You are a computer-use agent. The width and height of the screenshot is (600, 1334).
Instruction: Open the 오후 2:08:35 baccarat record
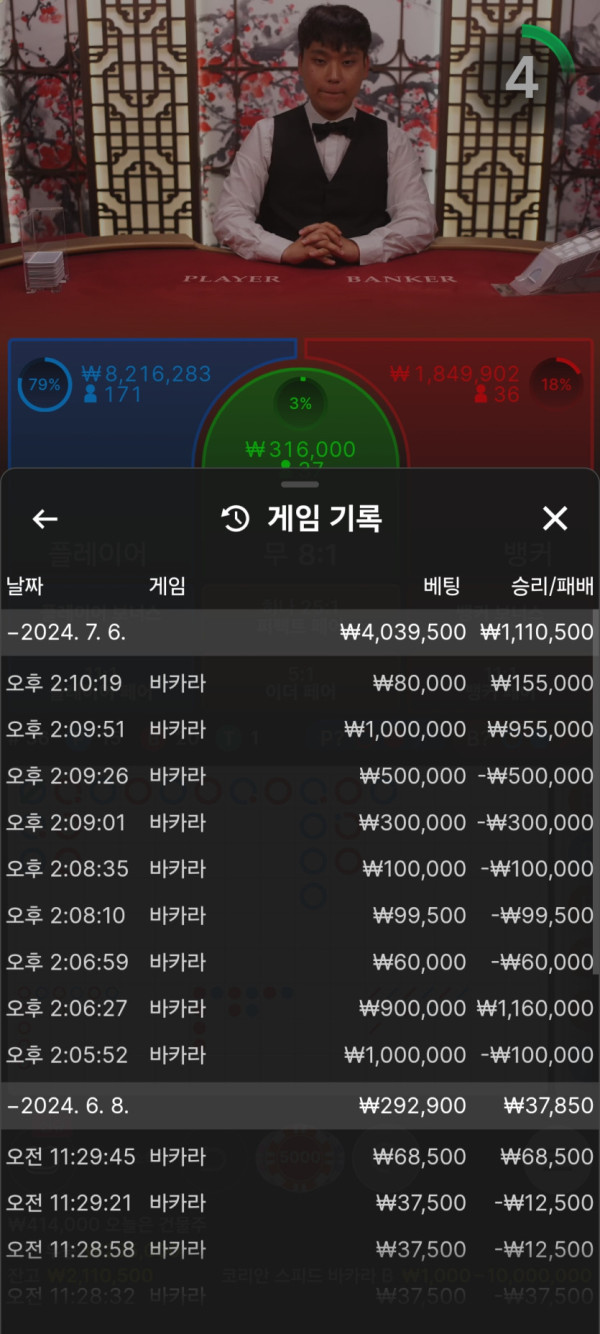pyautogui.click(x=300, y=869)
